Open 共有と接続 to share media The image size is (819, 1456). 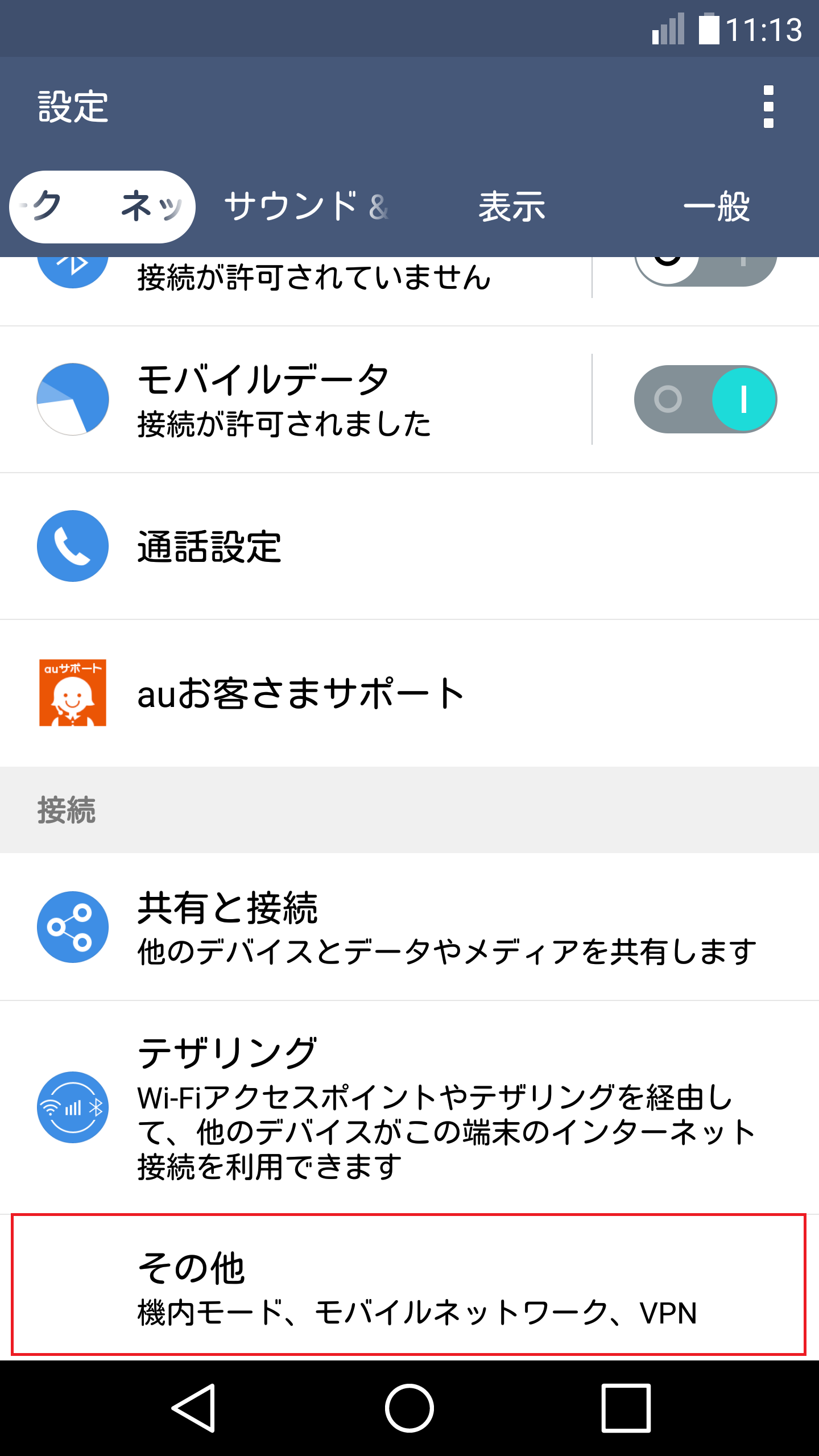[x=398, y=926]
